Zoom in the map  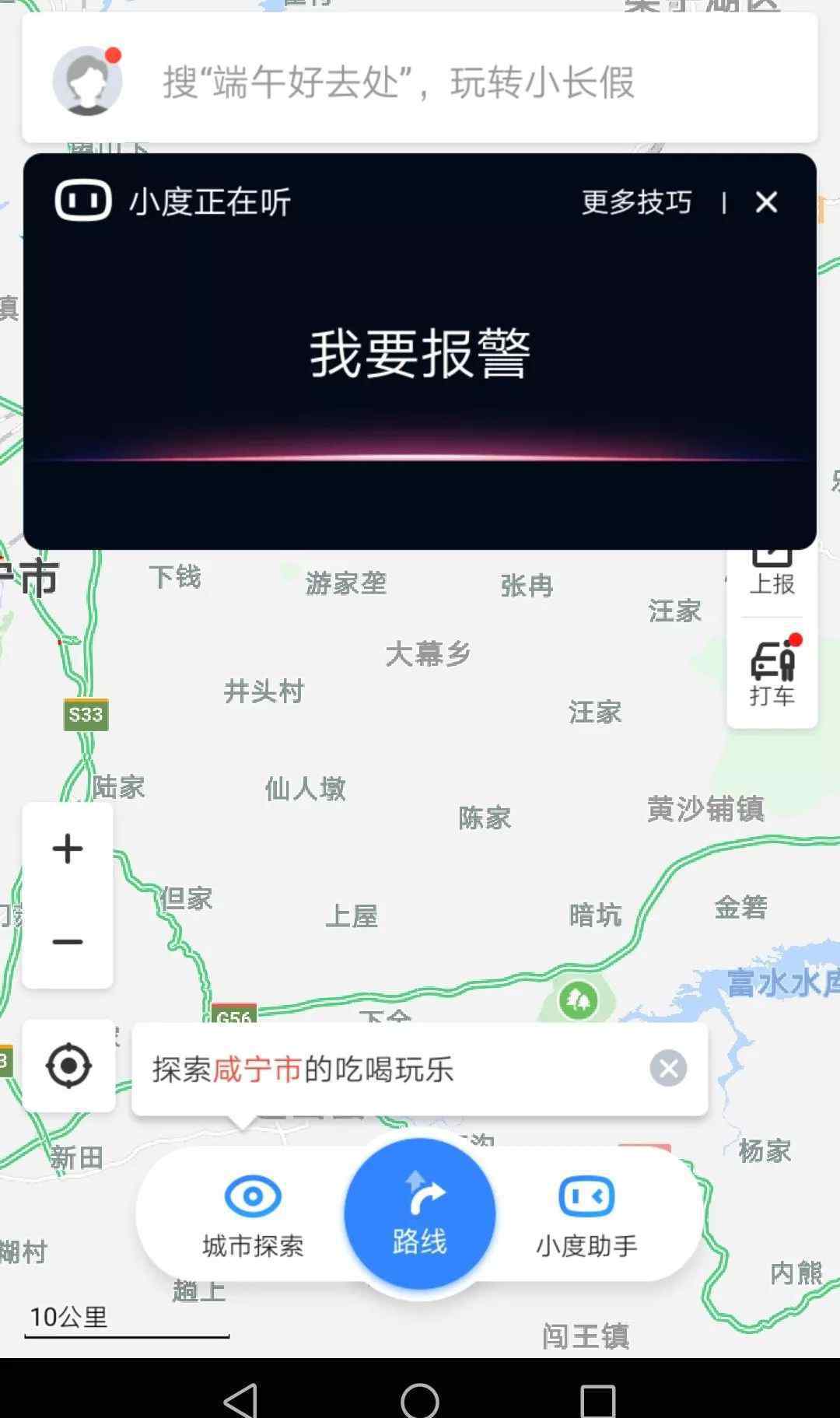pyautogui.click(x=68, y=849)
